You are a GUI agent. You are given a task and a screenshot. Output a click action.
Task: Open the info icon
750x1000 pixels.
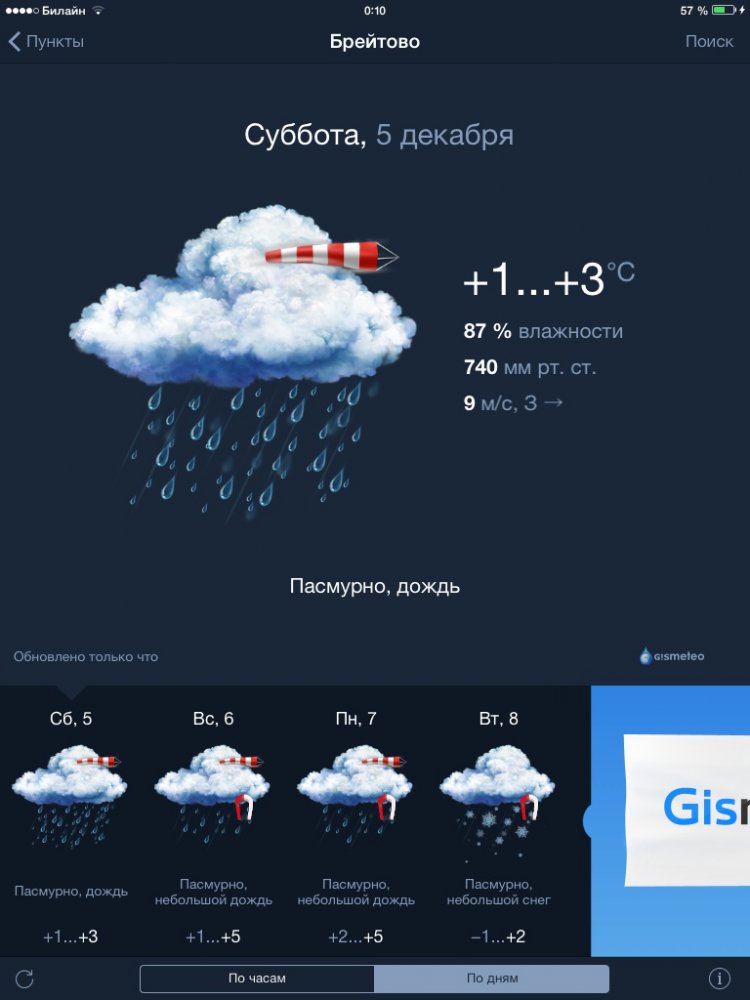(x=718, y=978)
